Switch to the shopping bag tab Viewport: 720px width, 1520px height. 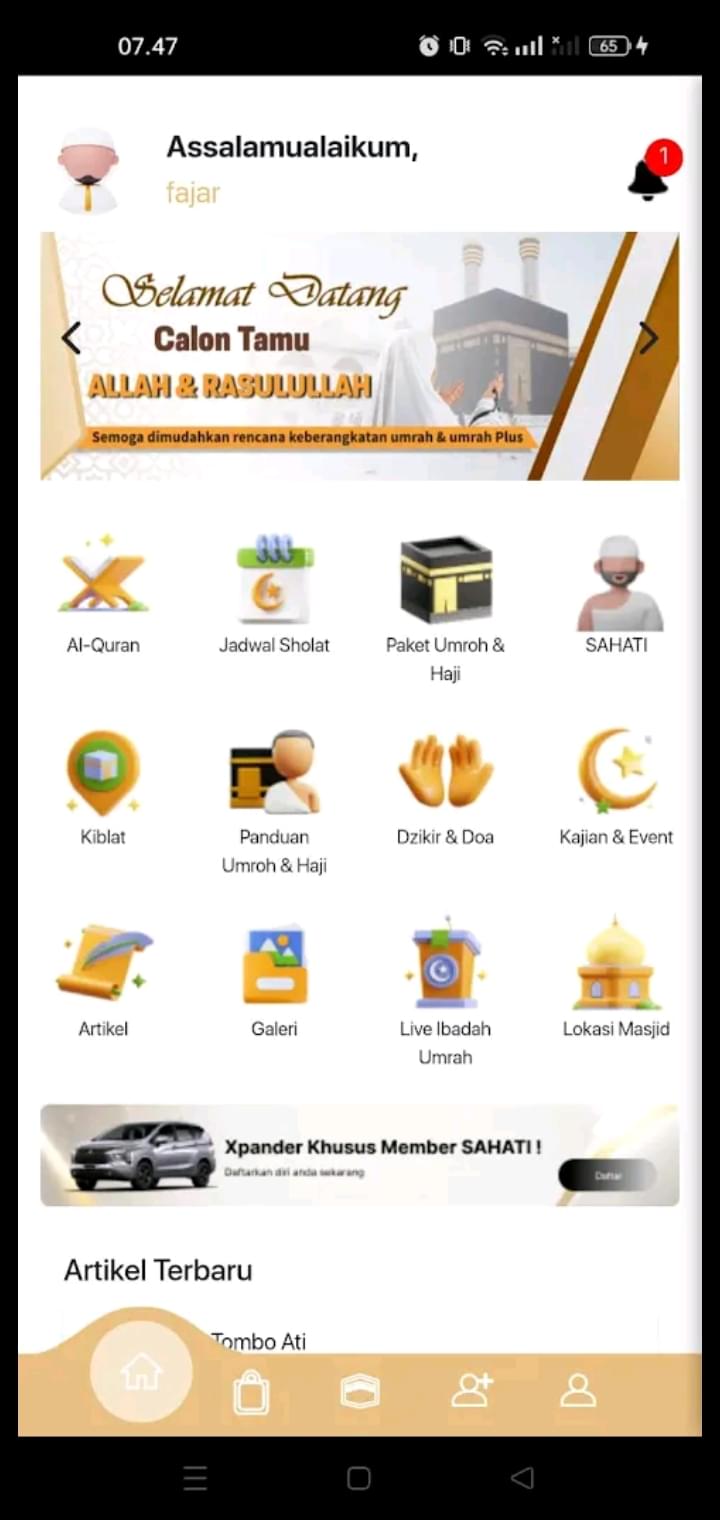pyautogui.click(x=251, y=1392)
